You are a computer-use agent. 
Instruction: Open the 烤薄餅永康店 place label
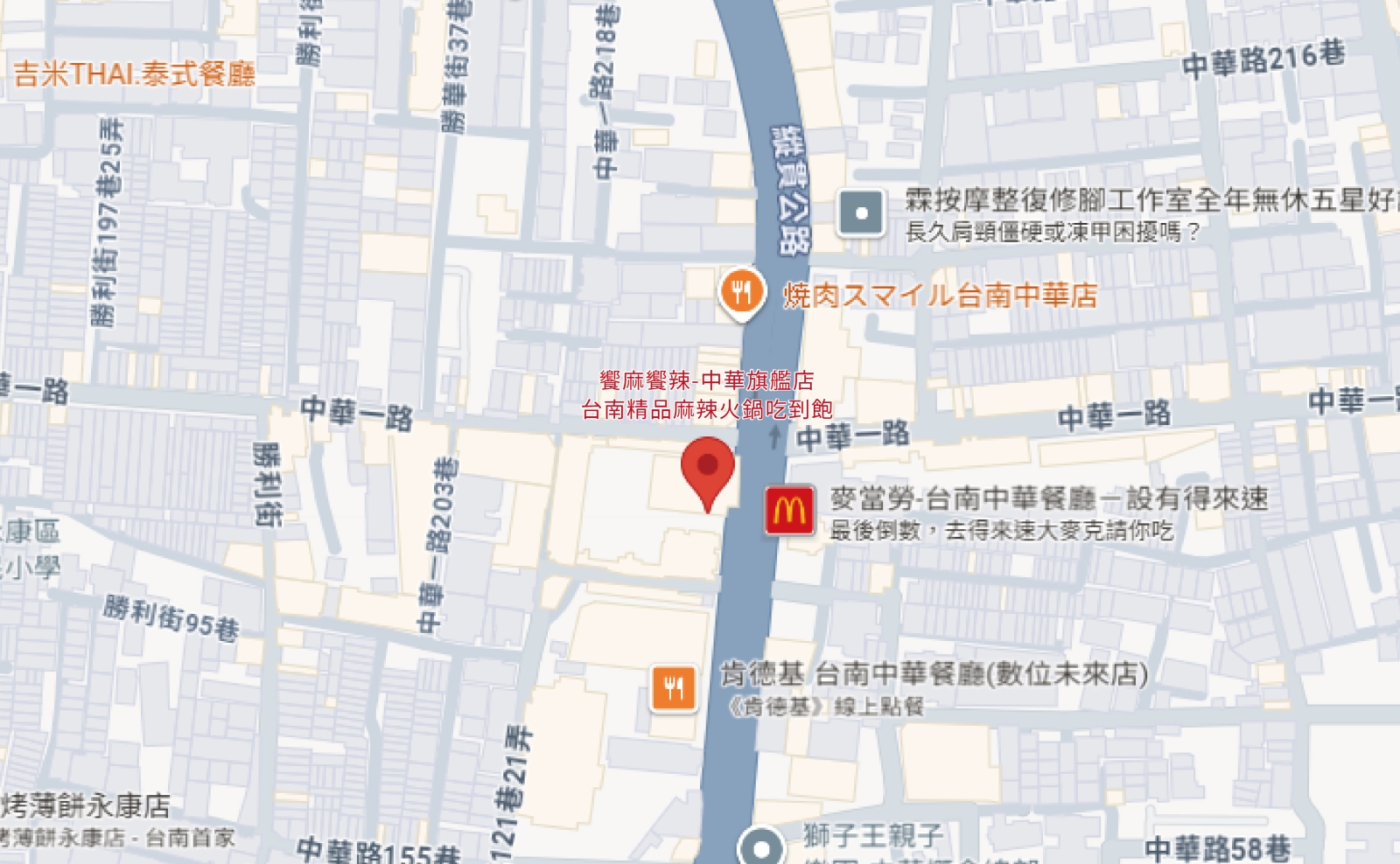tap(86, 804)
